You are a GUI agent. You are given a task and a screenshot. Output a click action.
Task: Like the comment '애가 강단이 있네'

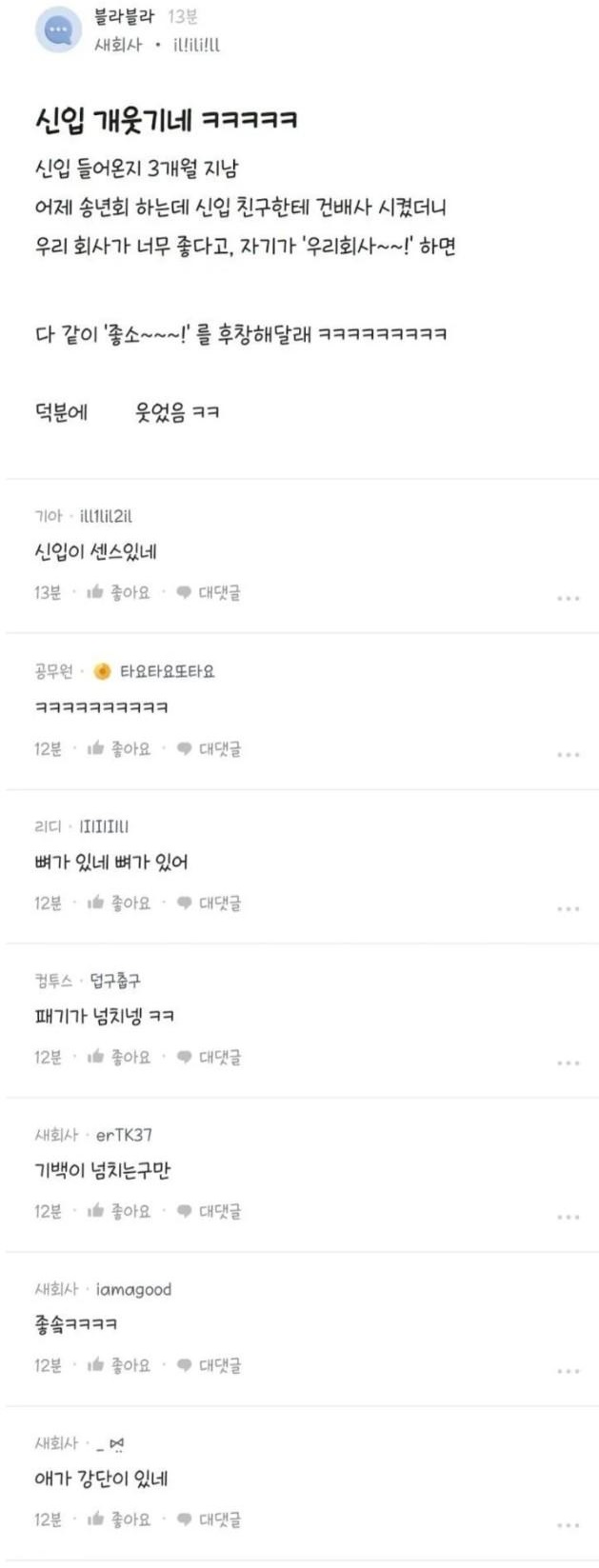(x=119, y=1520)
